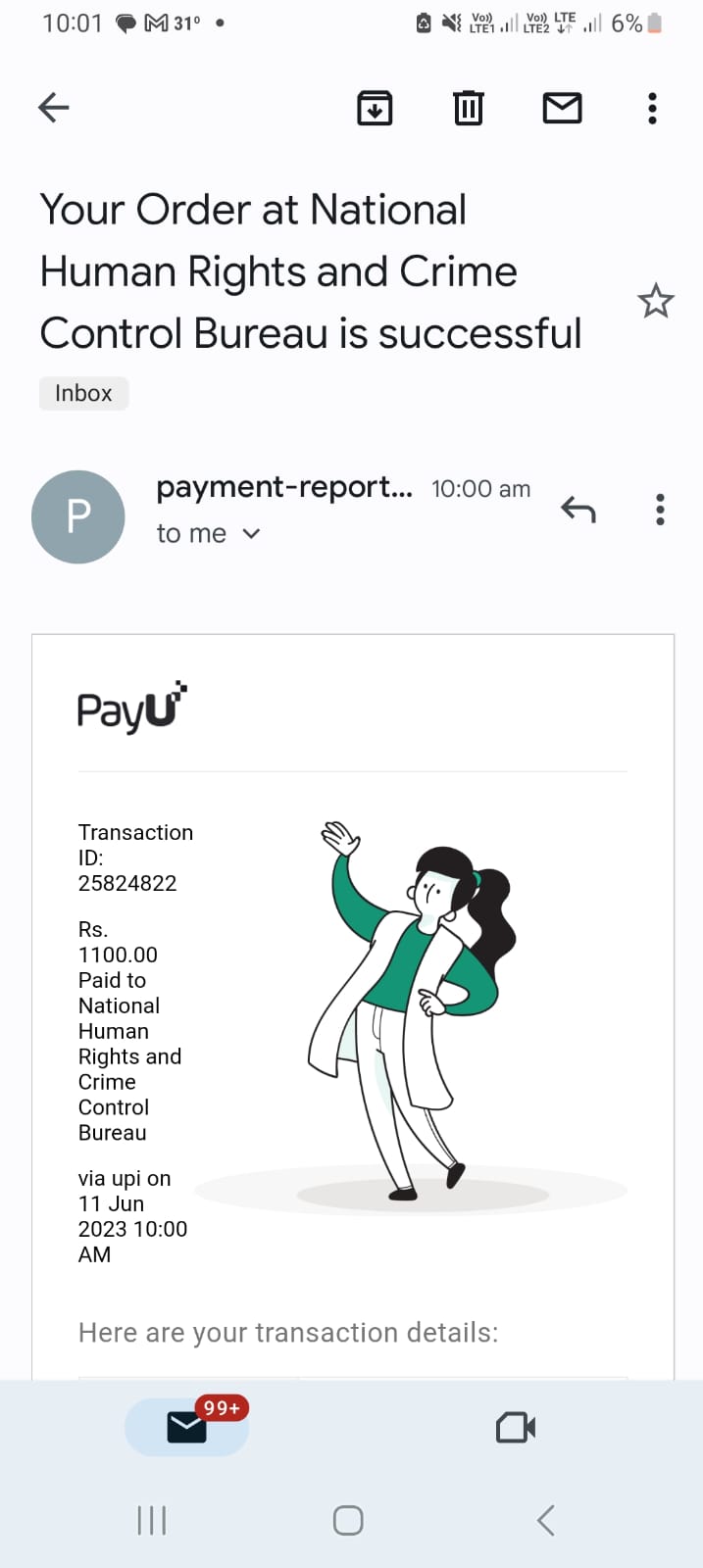Screen dimensions: 703x1568
Task: Go to the phone home screen
Action: 348,1520
